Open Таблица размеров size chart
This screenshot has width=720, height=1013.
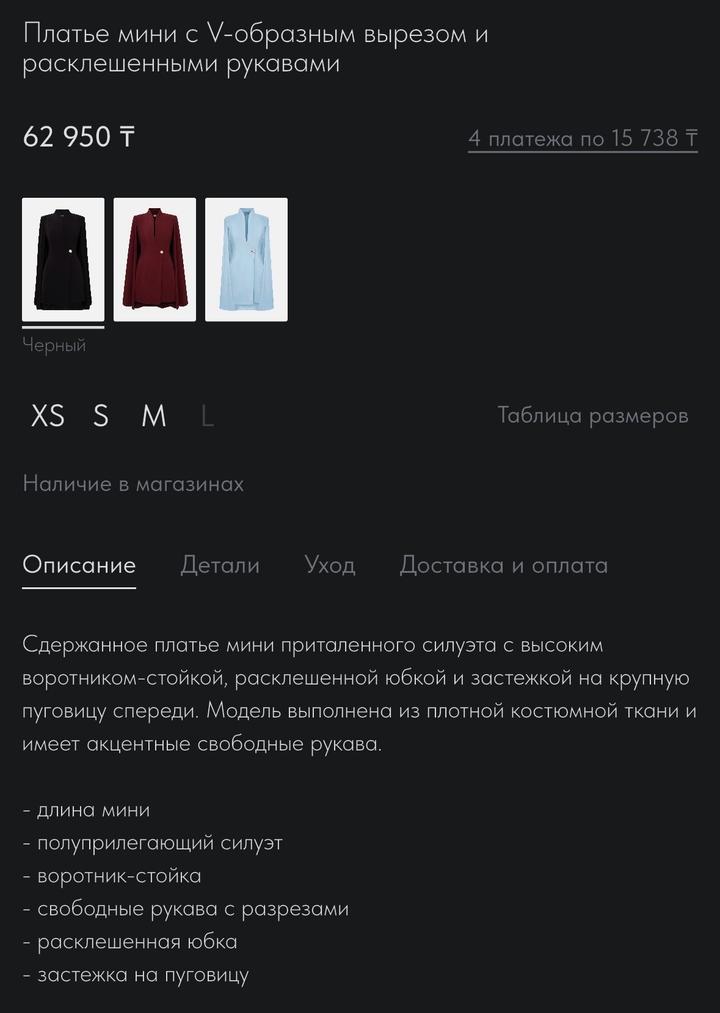point(593,415)
